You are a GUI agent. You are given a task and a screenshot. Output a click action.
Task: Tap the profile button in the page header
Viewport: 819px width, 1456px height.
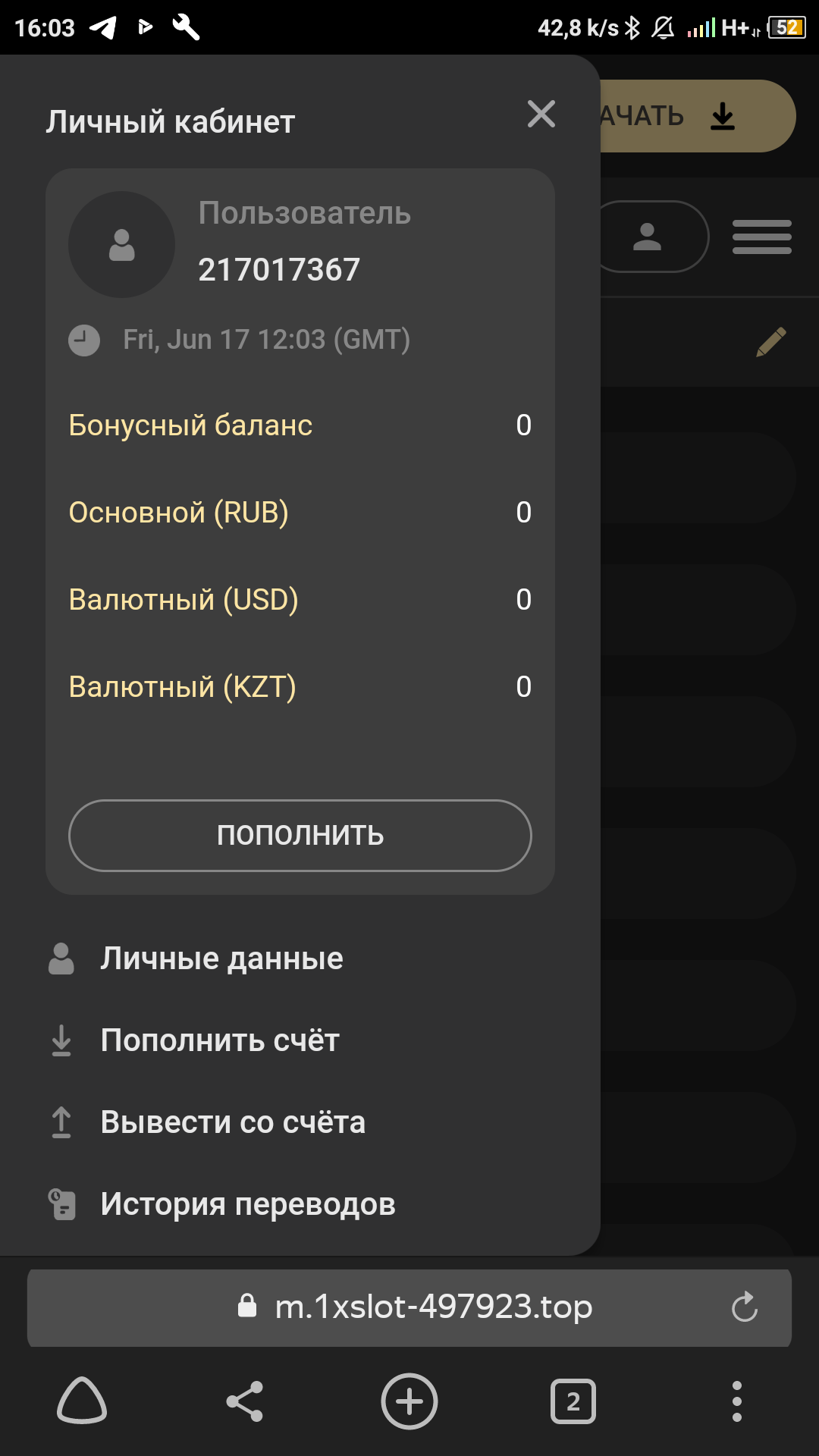(652, 237)
